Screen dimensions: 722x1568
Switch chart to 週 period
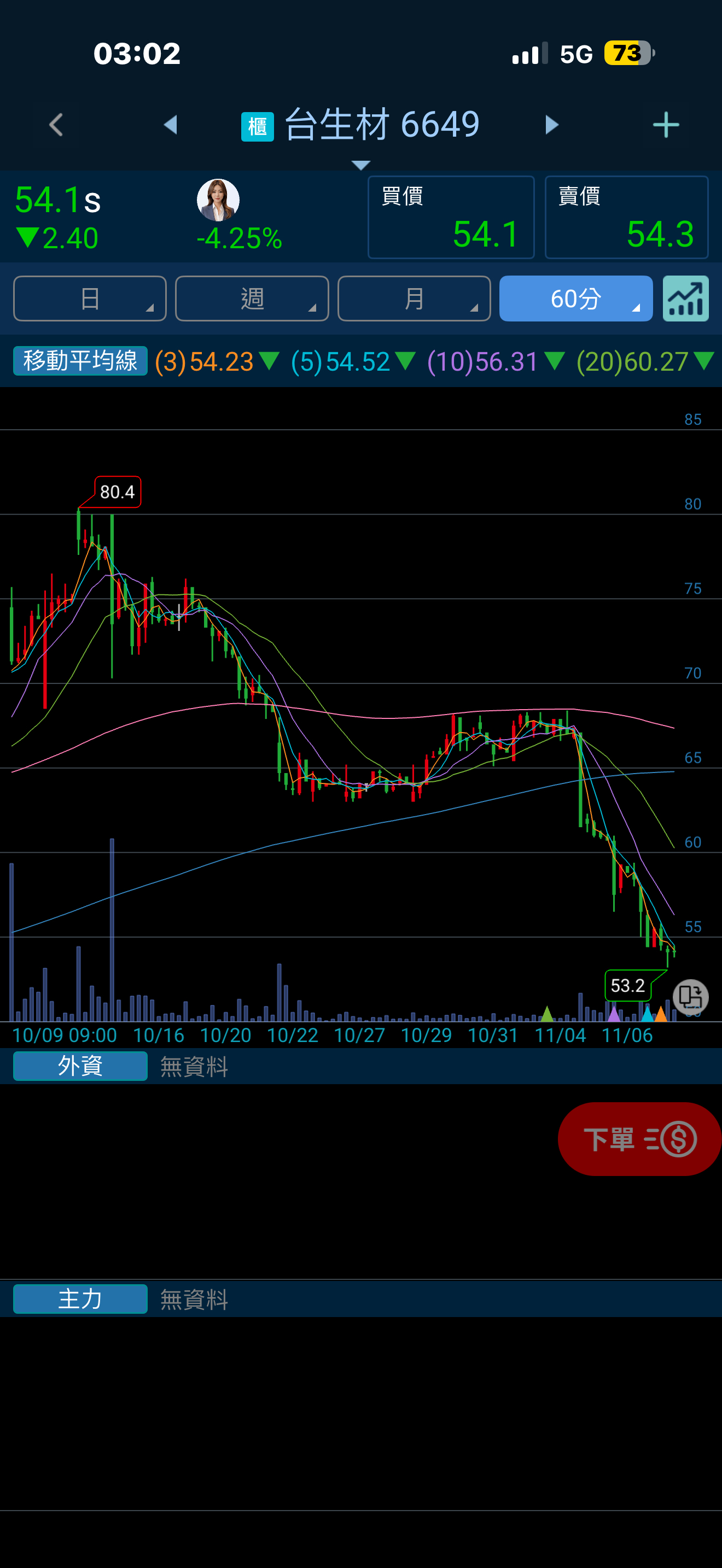pos(252,299)
